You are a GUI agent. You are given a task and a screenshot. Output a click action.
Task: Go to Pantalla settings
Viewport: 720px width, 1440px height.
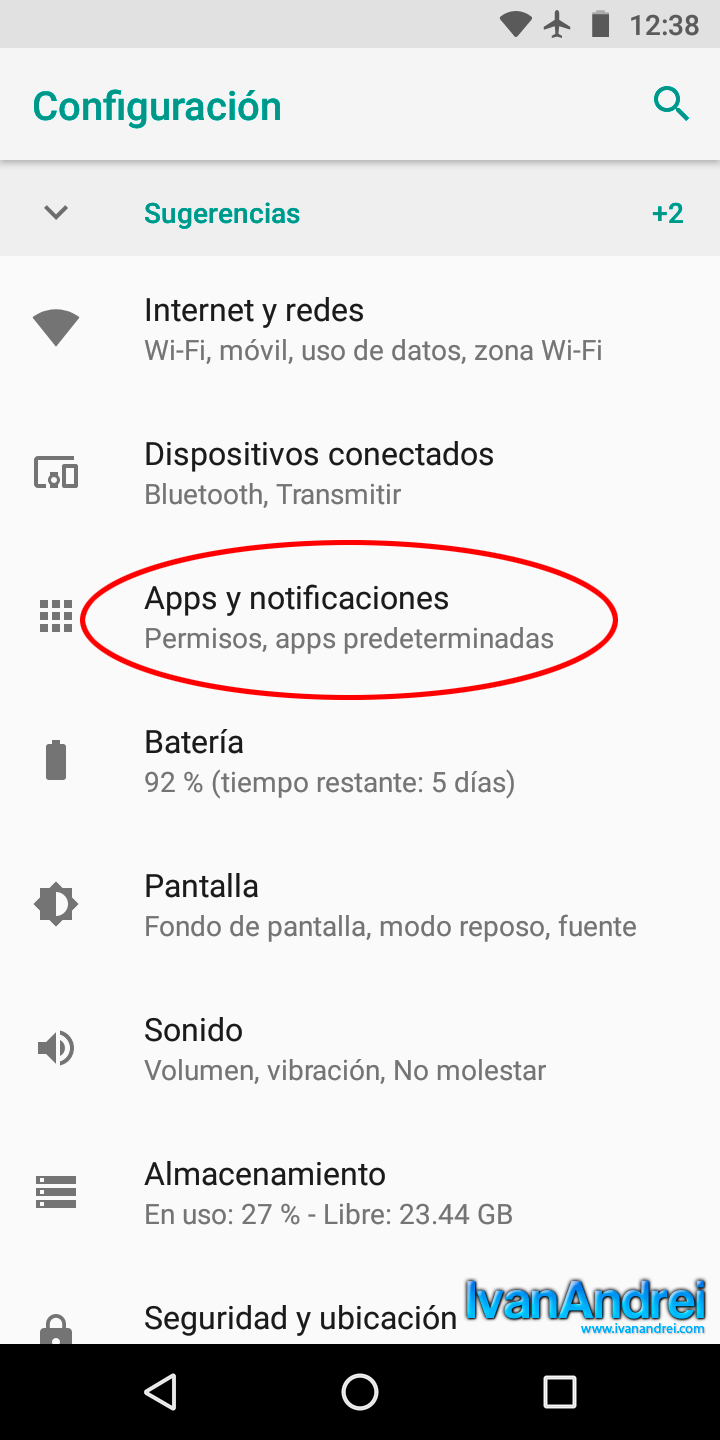[360, 905]
